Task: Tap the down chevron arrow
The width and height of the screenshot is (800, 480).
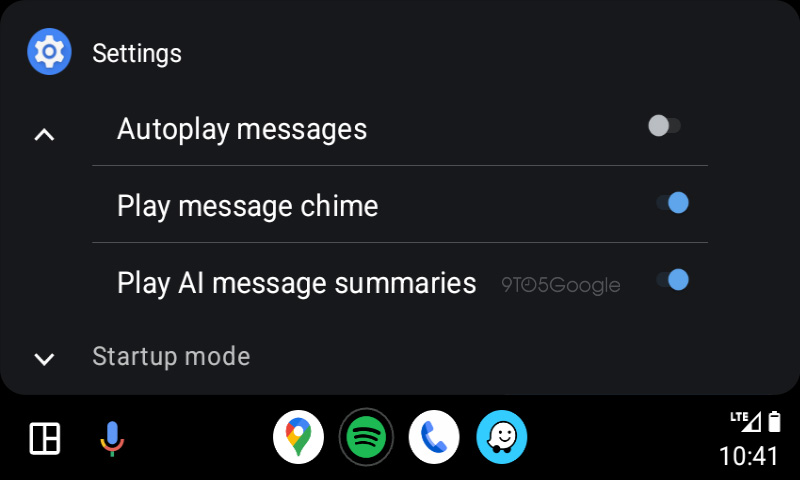Action: coord(44,358)
